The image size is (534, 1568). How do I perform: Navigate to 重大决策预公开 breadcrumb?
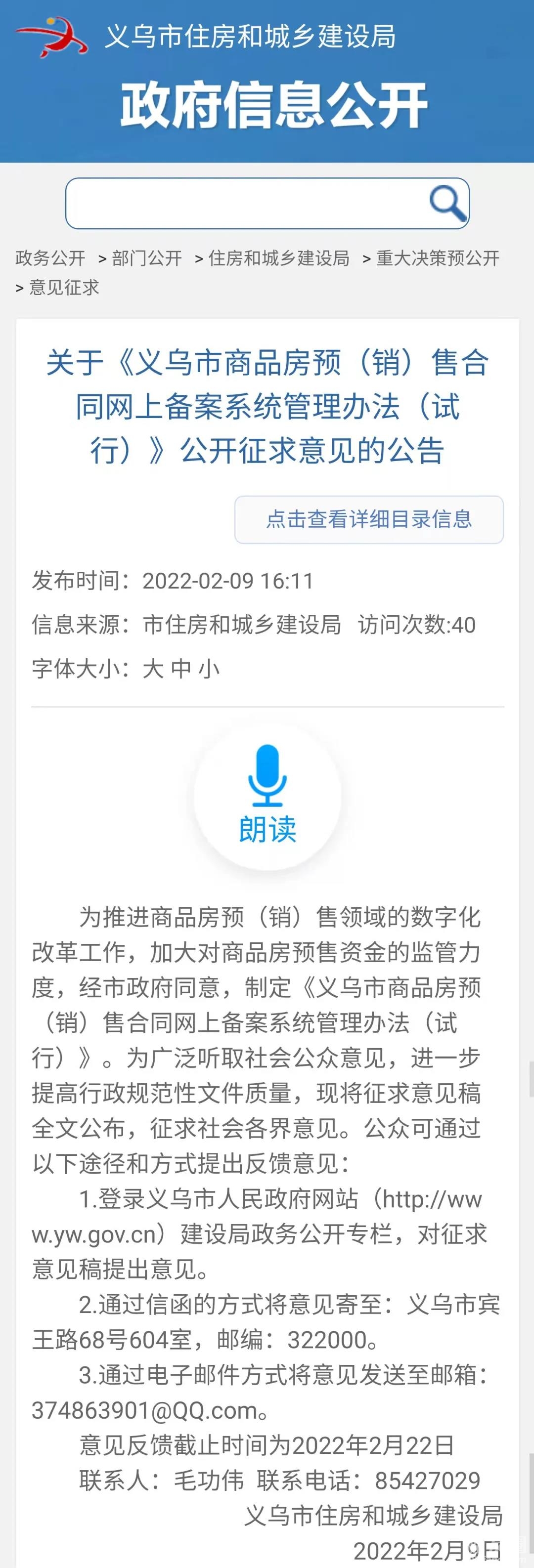point(438,258)
